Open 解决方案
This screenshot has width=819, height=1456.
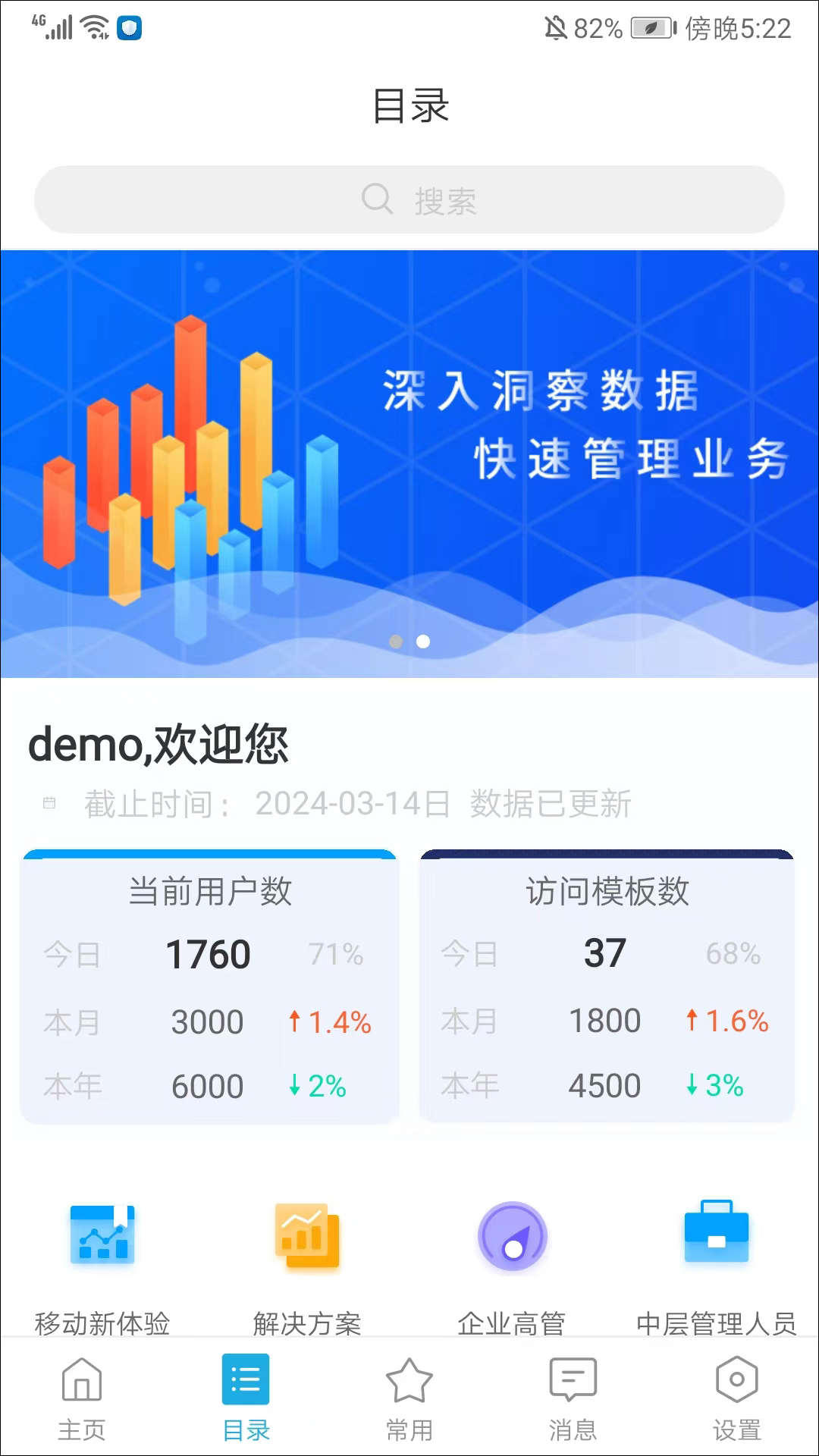(x=307, y=1259)
